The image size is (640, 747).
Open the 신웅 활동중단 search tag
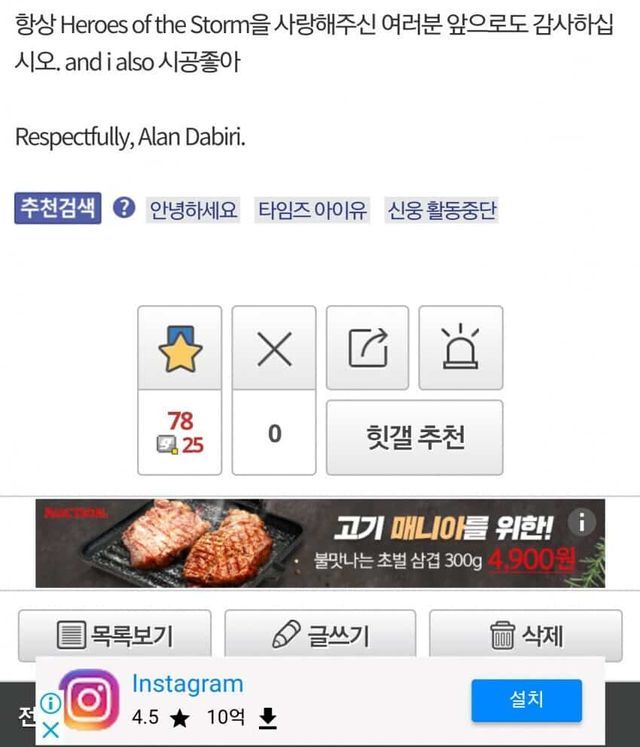pos(441,211)
